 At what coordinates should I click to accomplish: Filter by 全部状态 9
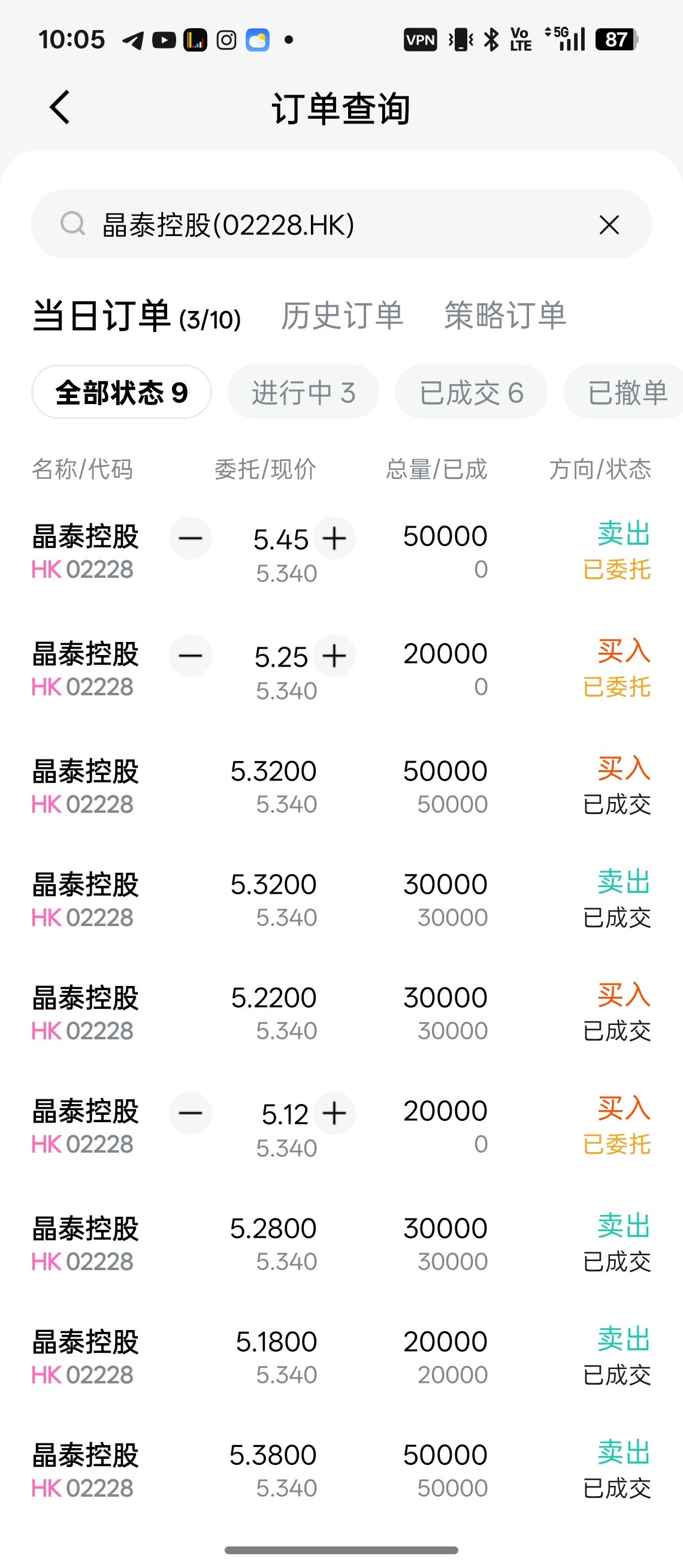point(122,393)
